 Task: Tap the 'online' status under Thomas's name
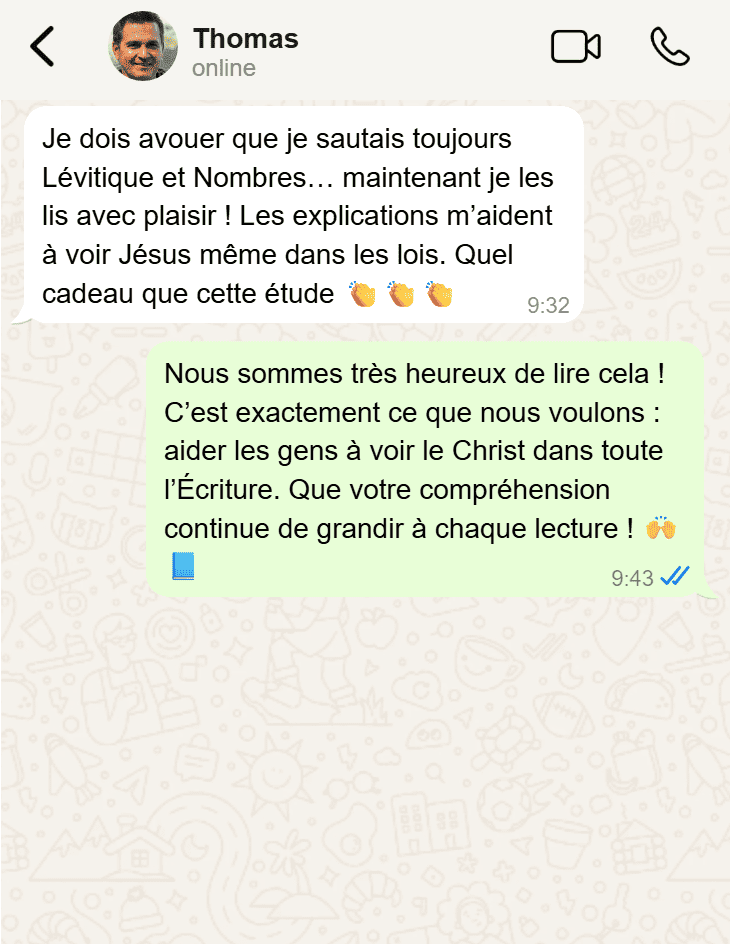coord(222,69)
